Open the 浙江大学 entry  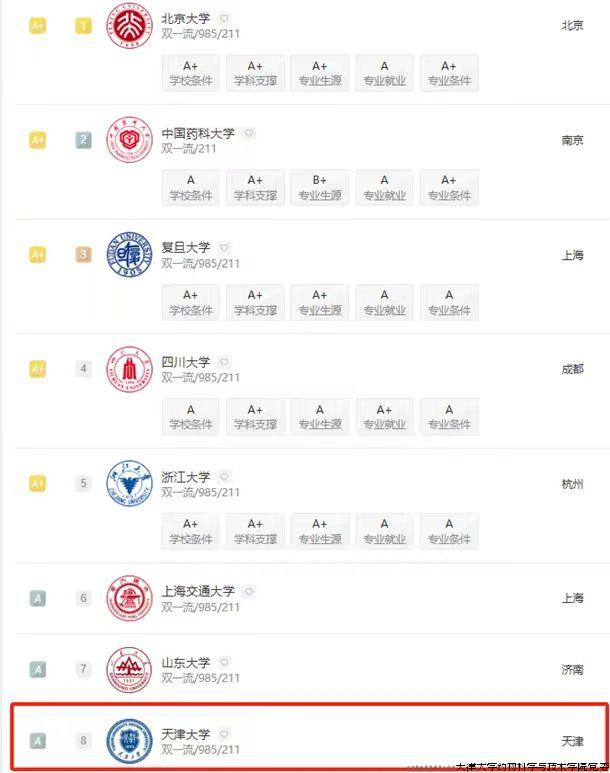point(186,477)
